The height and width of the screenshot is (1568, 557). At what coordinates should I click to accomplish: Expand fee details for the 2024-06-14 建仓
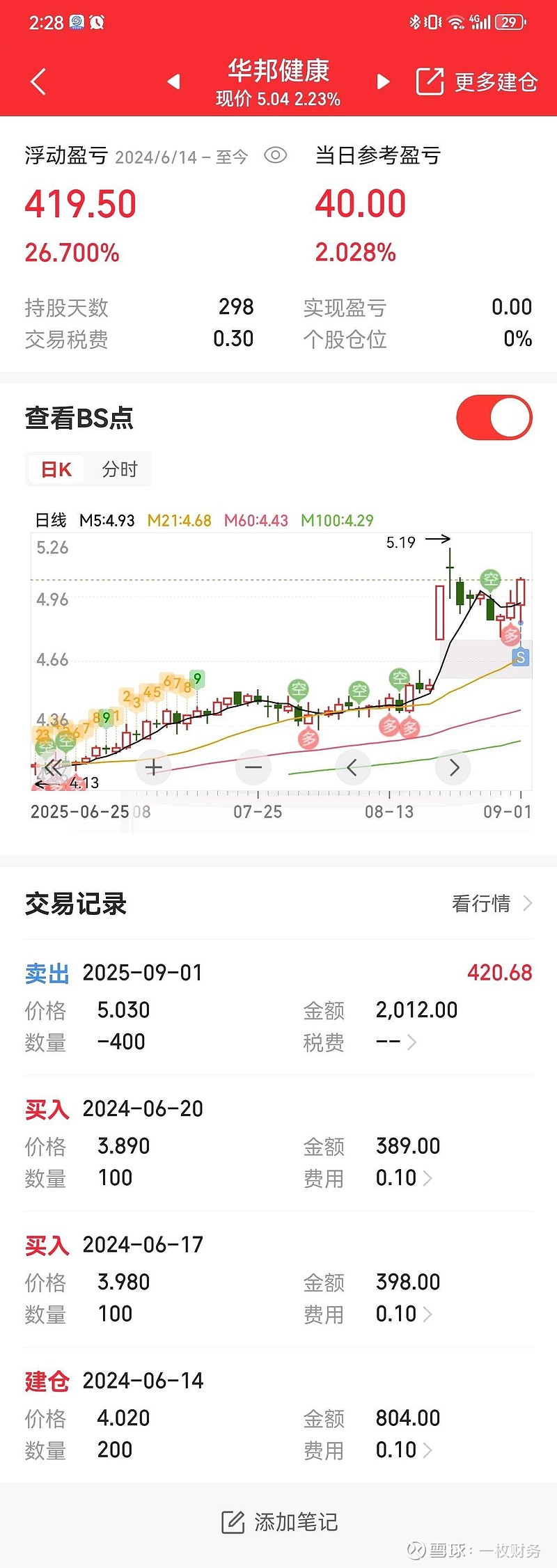point(427,1450)
